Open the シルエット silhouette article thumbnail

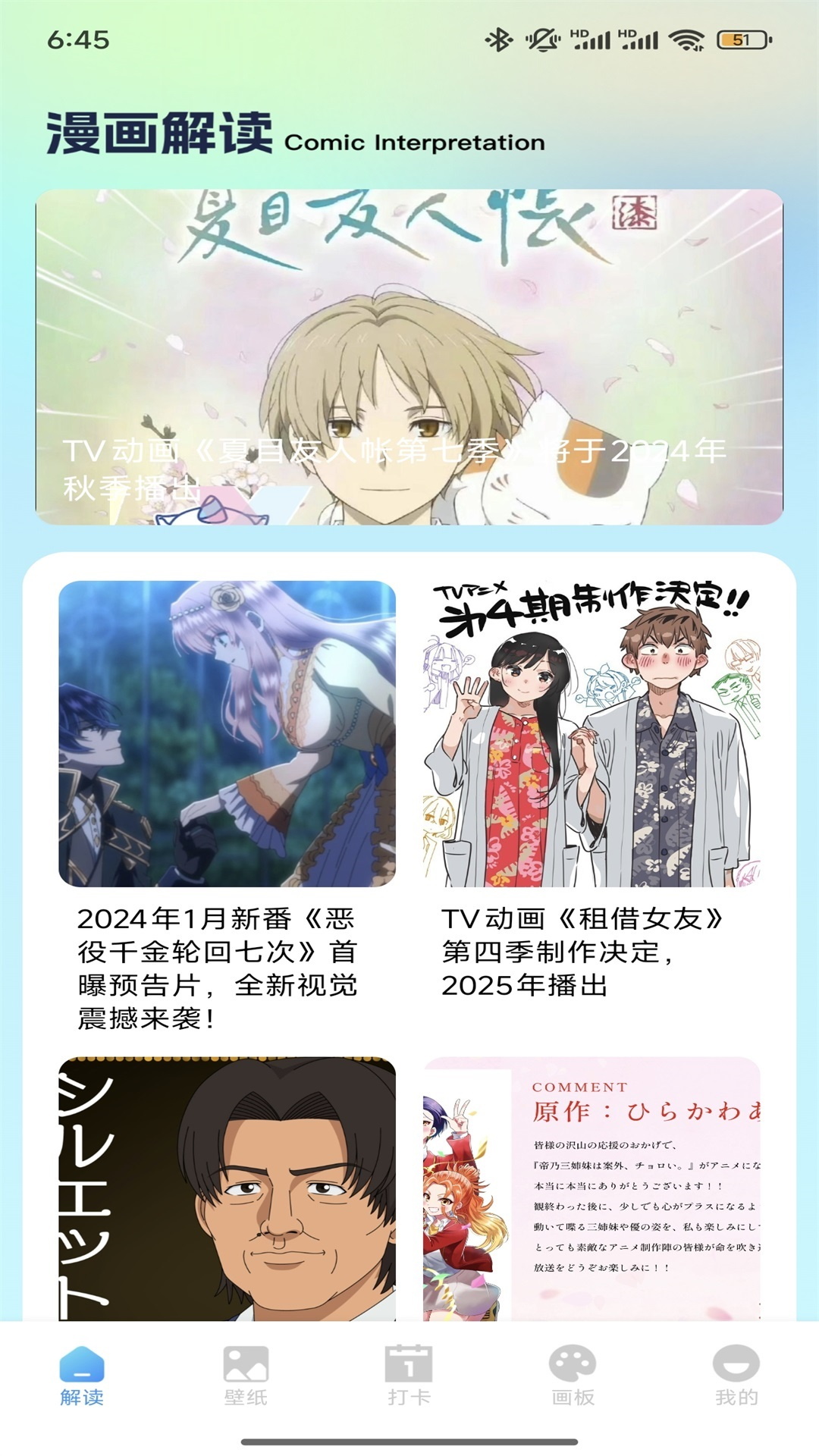[x=228, y=1191]
